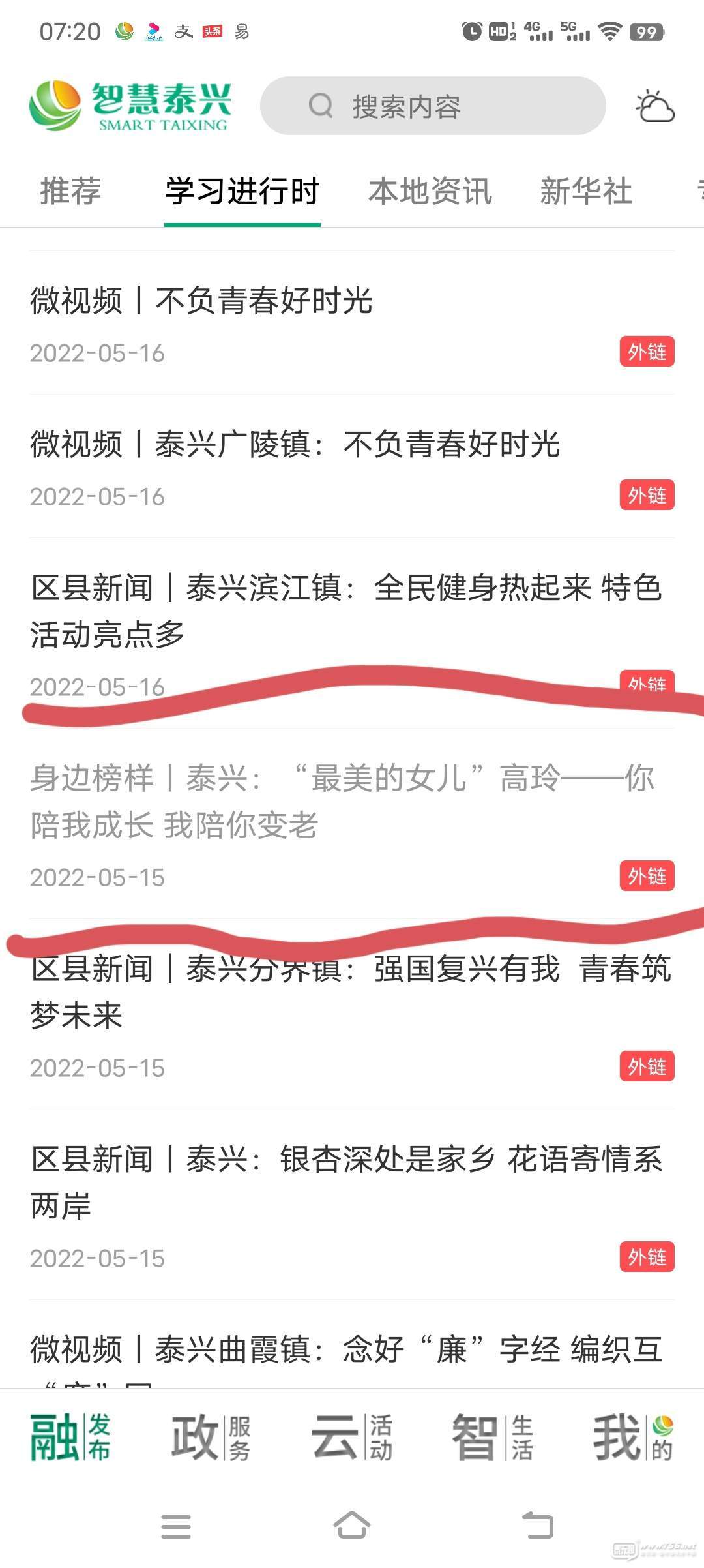704x1568 pixels.
Task: Select the 学习进行时 tab
Action: 242,191
